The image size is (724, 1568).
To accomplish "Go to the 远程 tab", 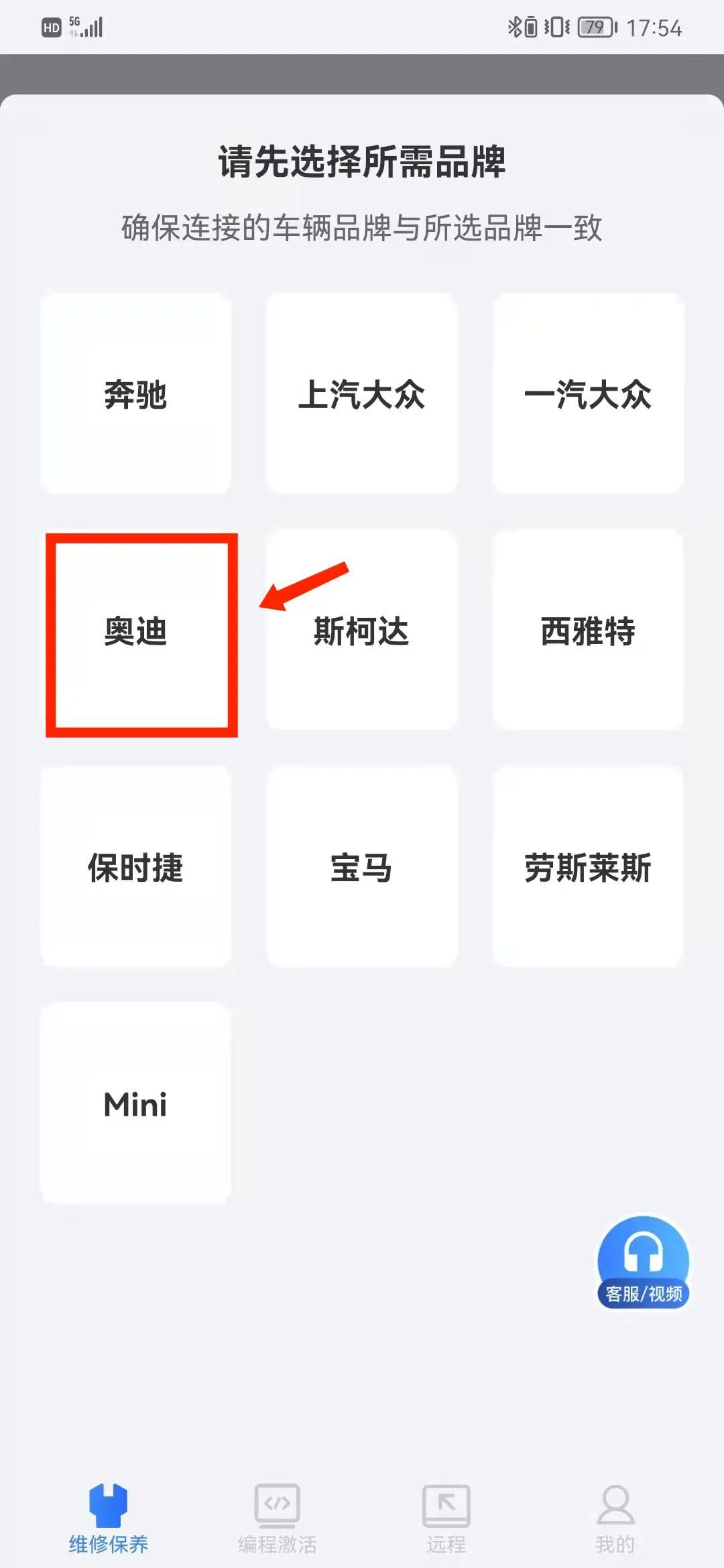I will pos(446,1520).
